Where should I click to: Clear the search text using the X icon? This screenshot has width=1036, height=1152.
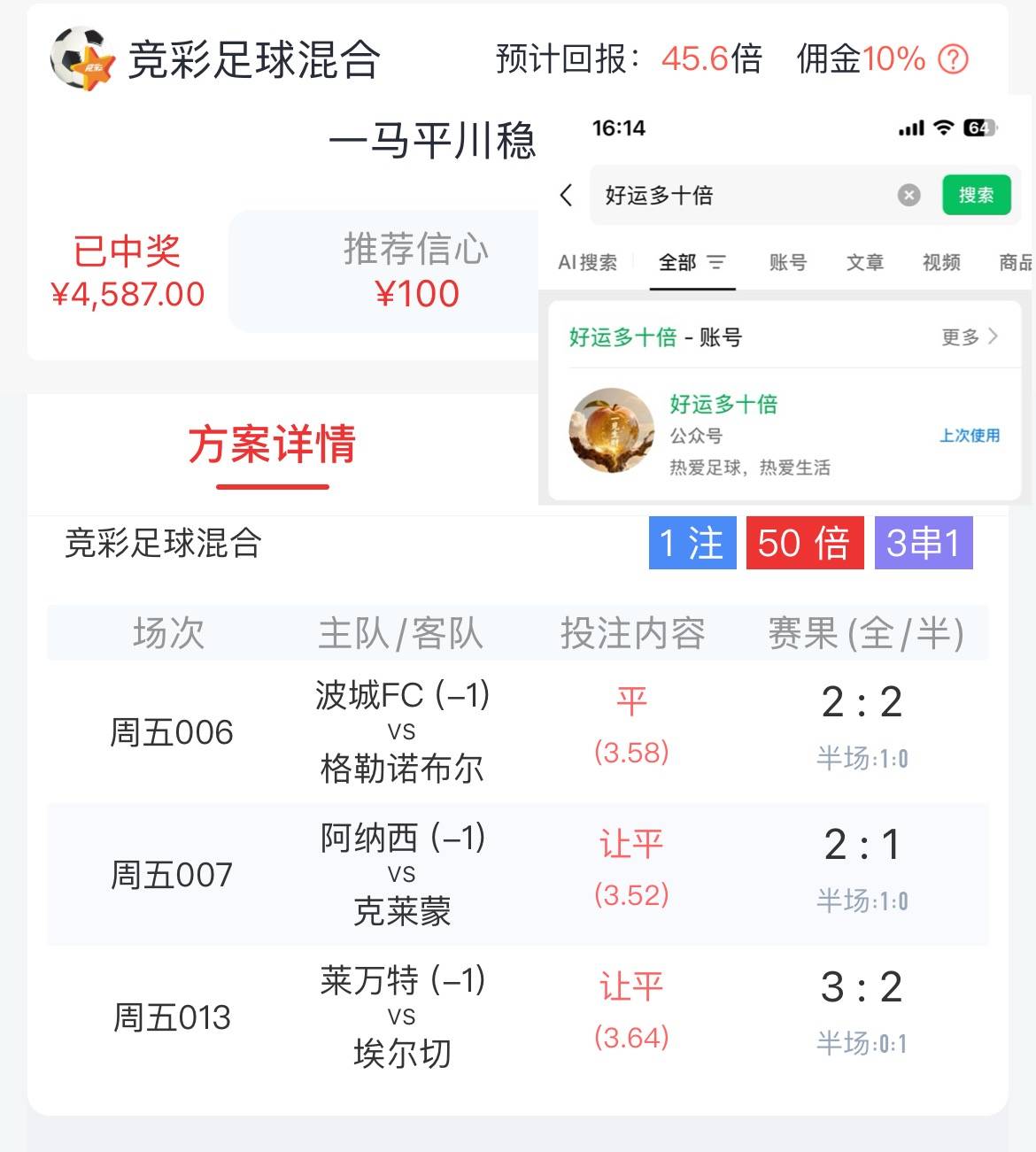[x=908, y=195]
